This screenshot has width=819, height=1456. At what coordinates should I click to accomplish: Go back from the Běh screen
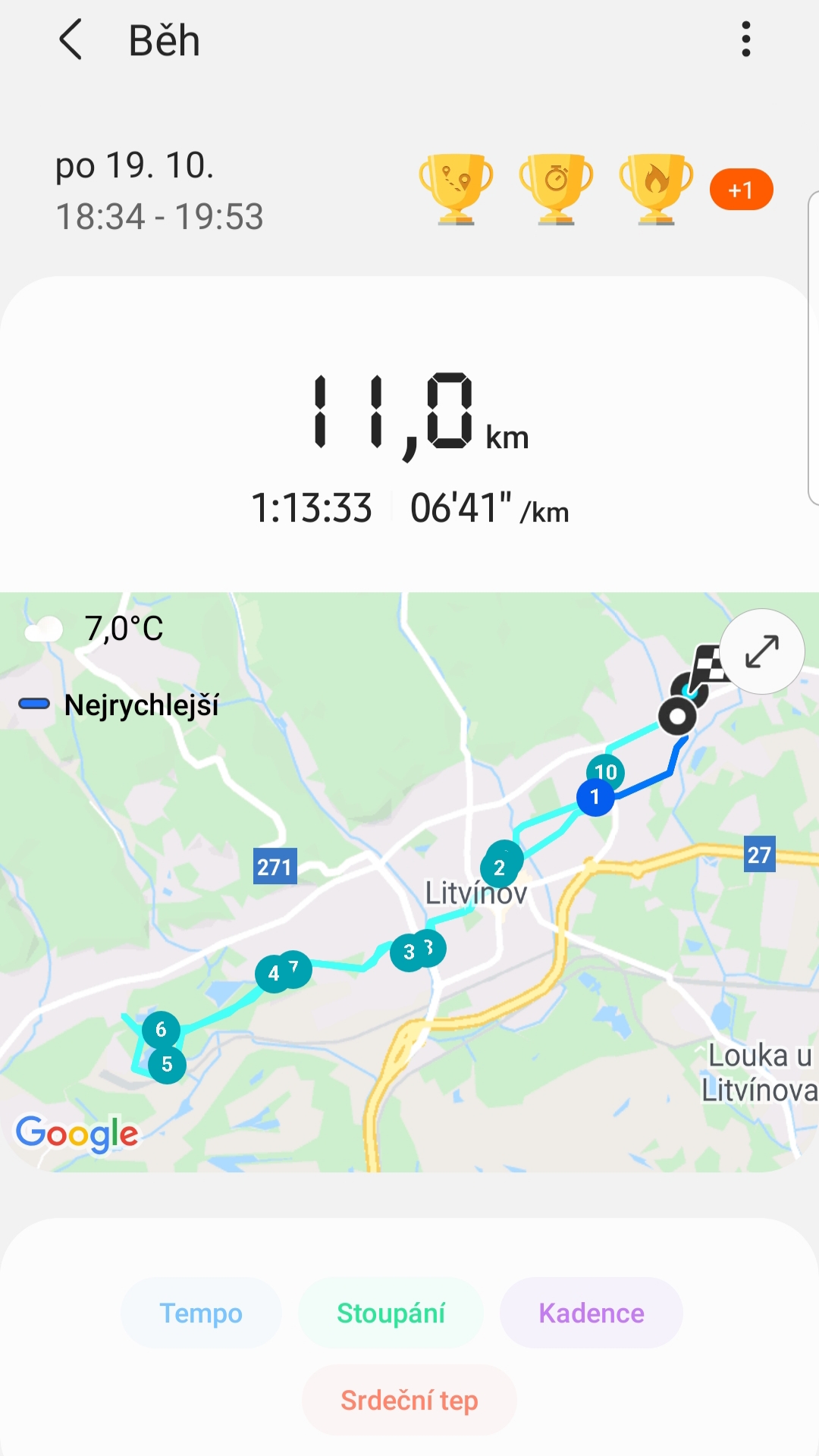71,39
